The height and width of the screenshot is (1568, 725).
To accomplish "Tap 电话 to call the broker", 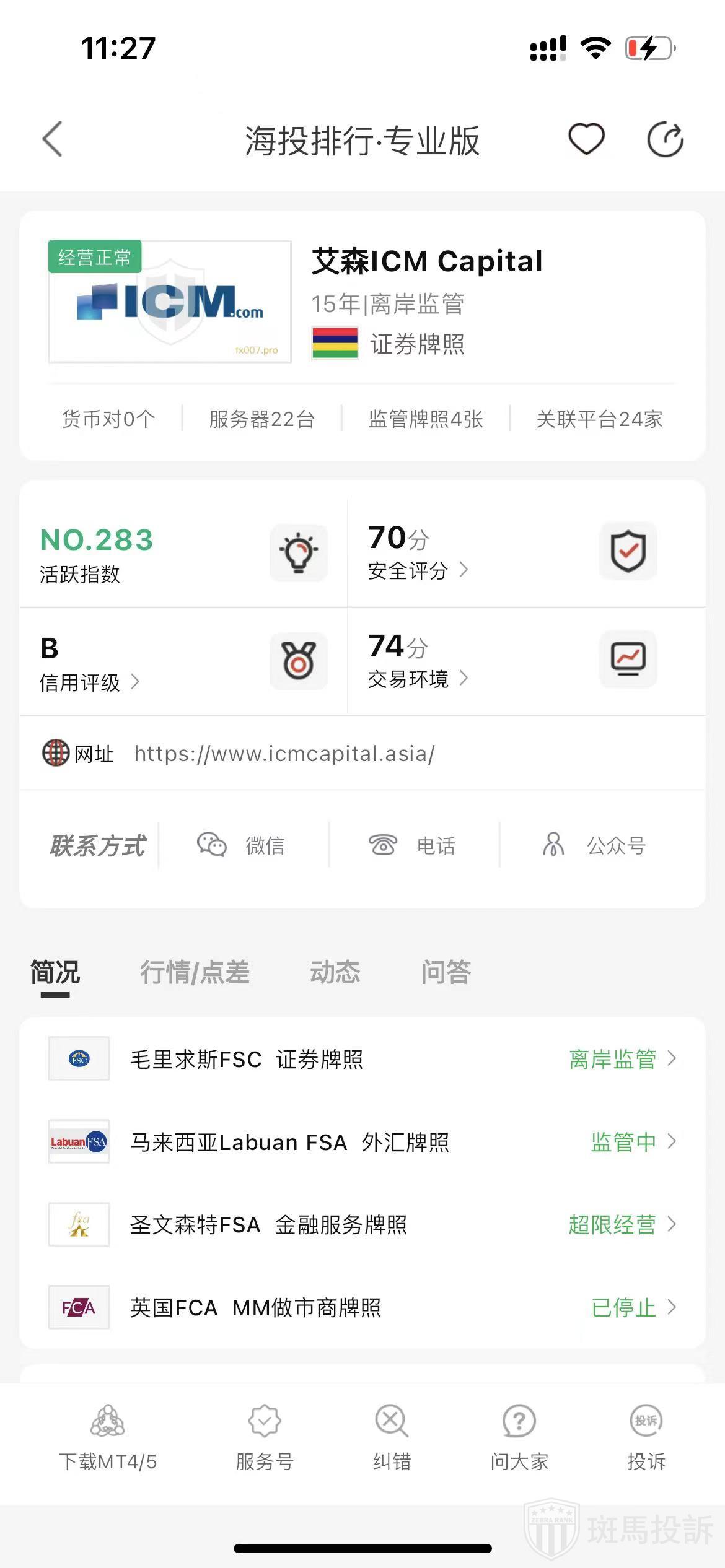I will coord(413,845).
